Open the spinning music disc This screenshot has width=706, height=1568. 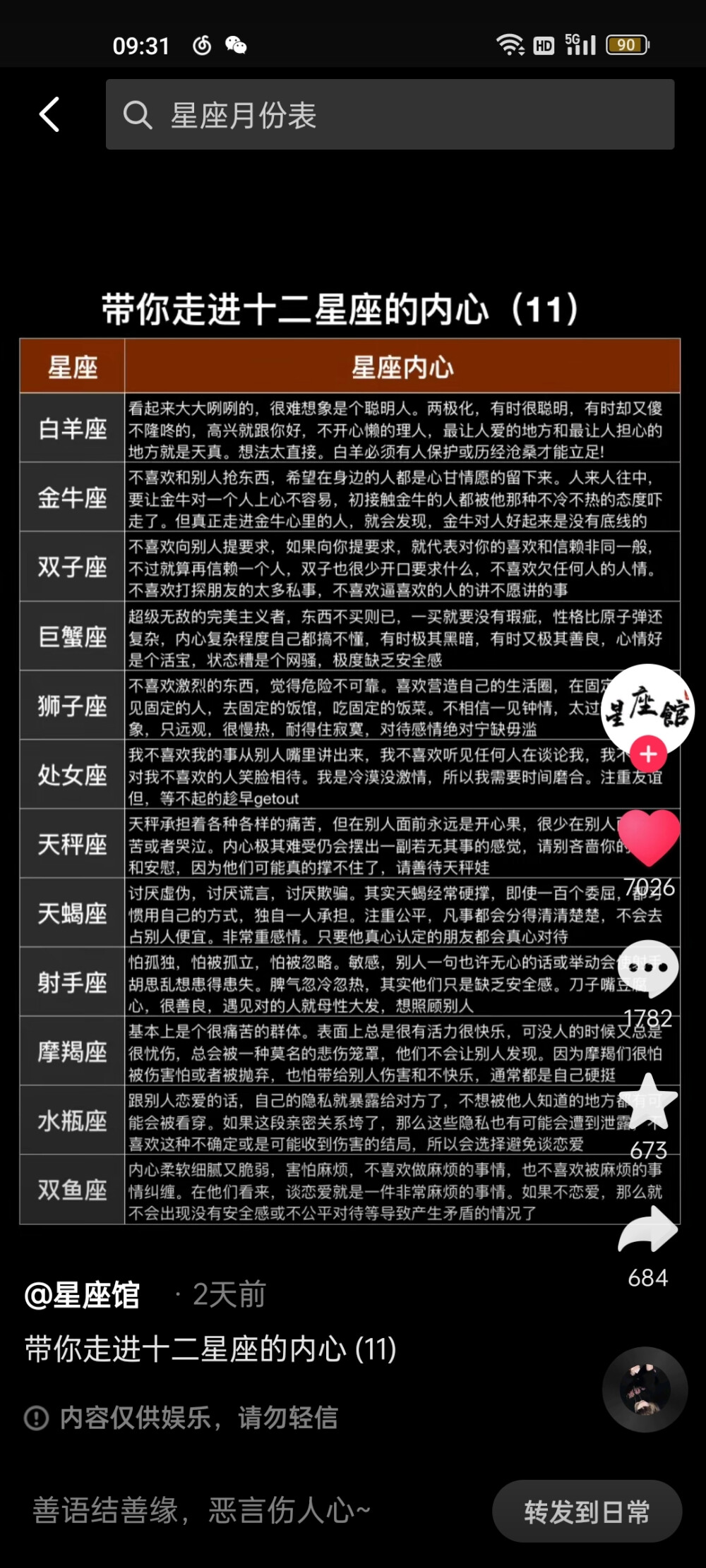(645, 1389)
